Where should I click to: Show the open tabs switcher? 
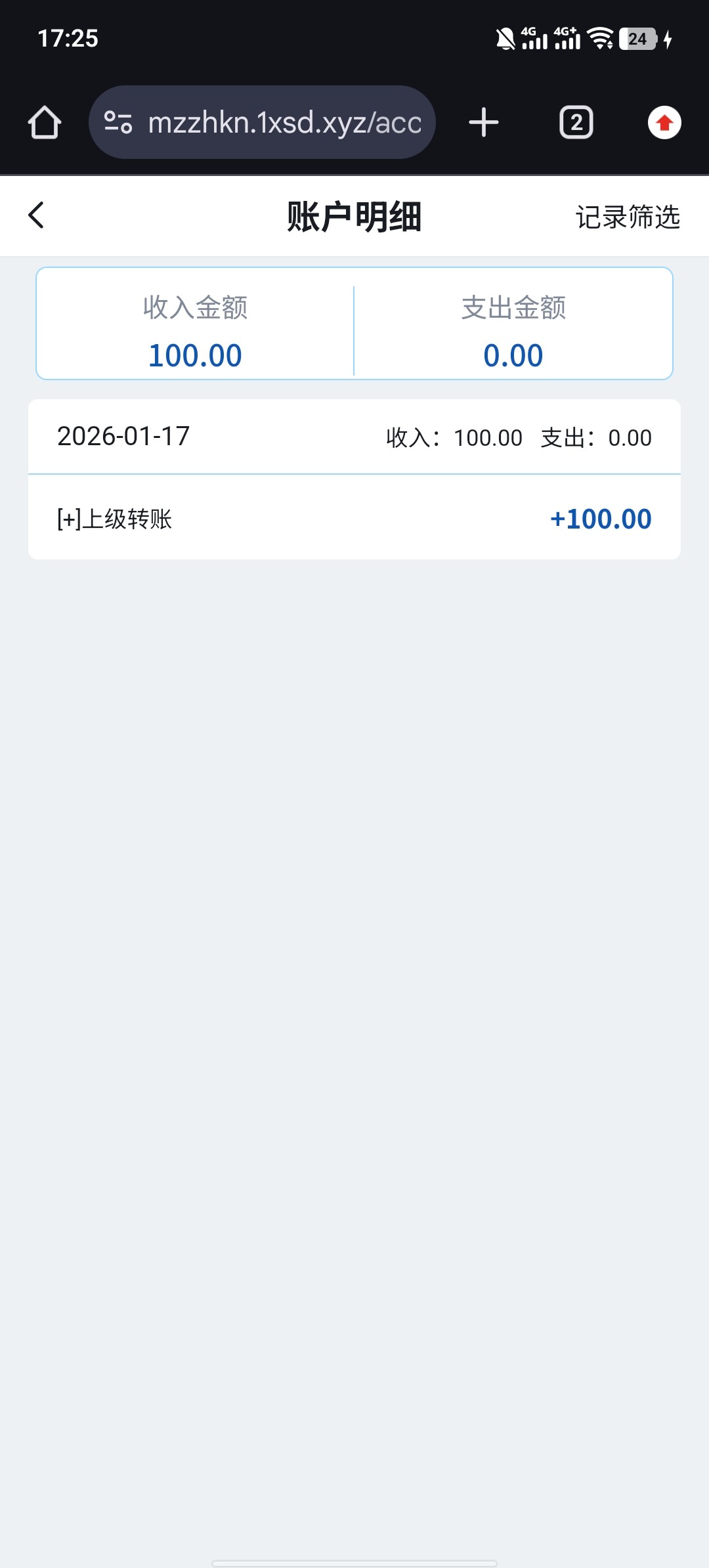(576, 123)
